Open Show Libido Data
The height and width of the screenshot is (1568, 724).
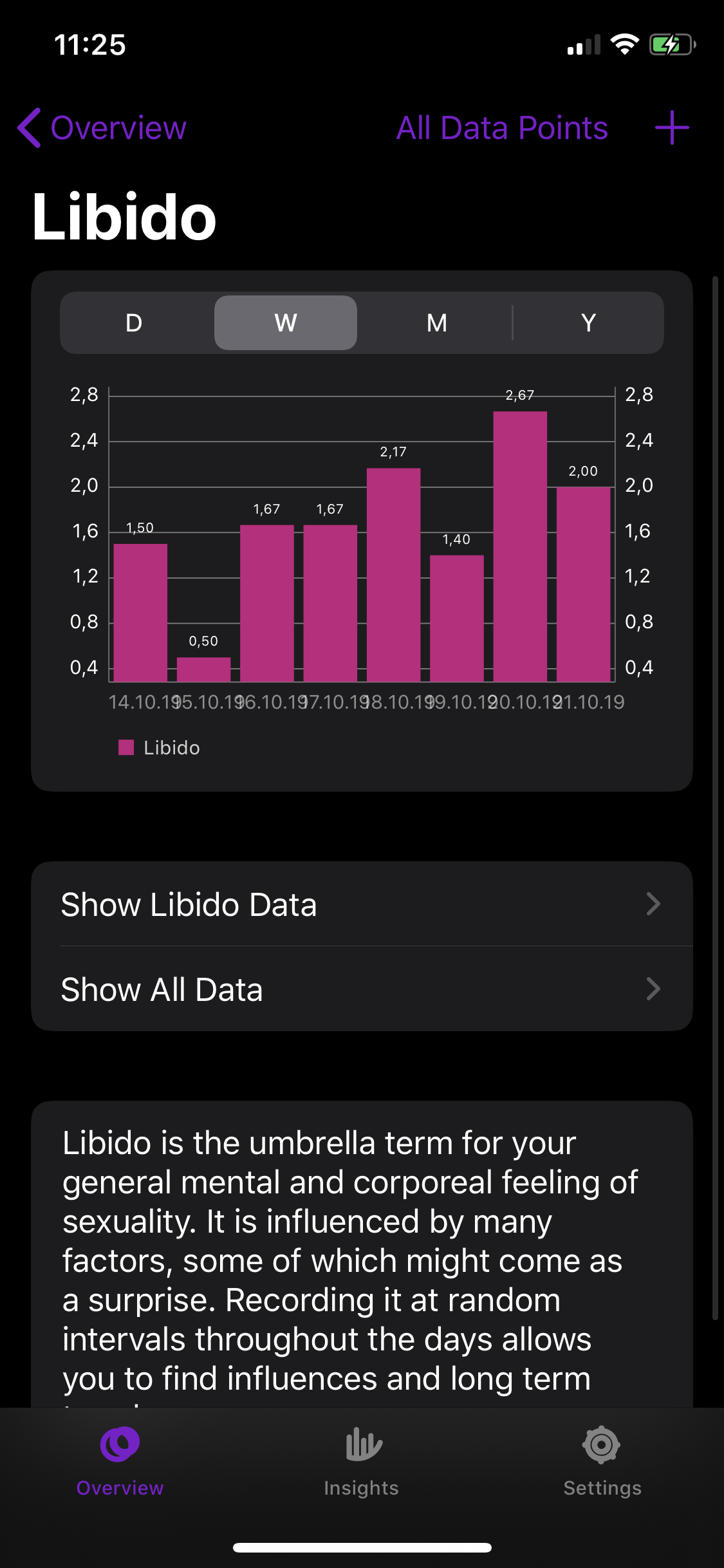[x=362, y=904]
